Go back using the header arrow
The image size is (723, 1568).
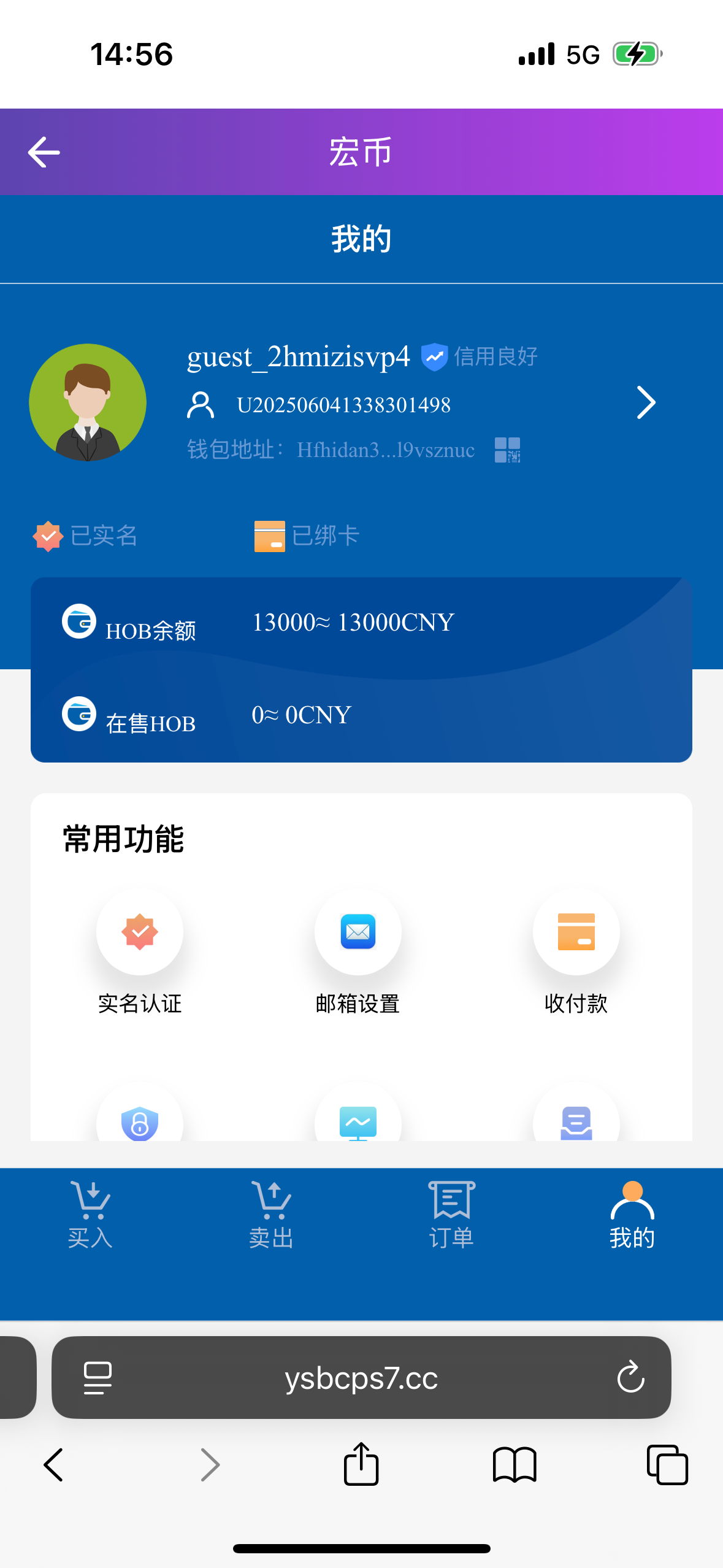pos(44,152)
